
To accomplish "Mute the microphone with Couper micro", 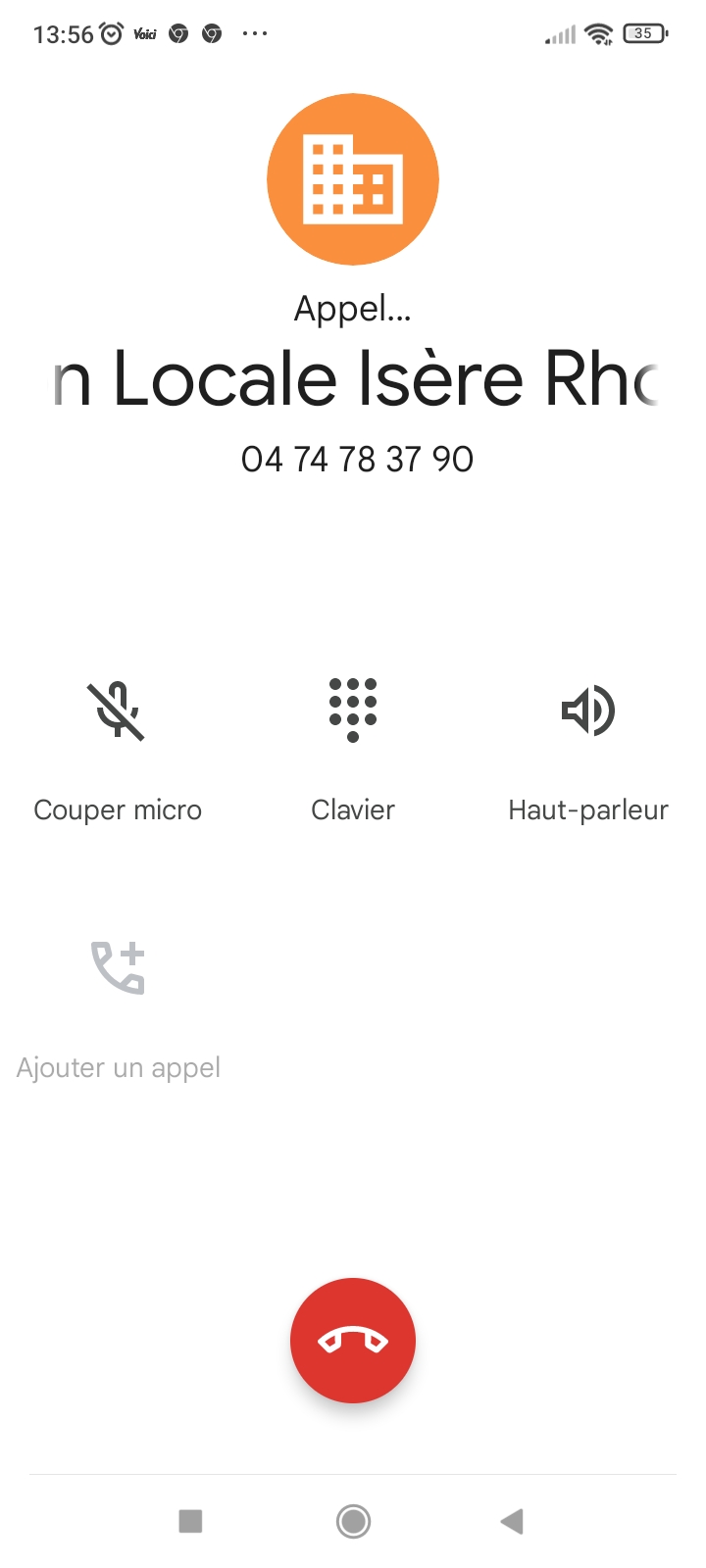I will pyautogui.click(x=117, y=711).
